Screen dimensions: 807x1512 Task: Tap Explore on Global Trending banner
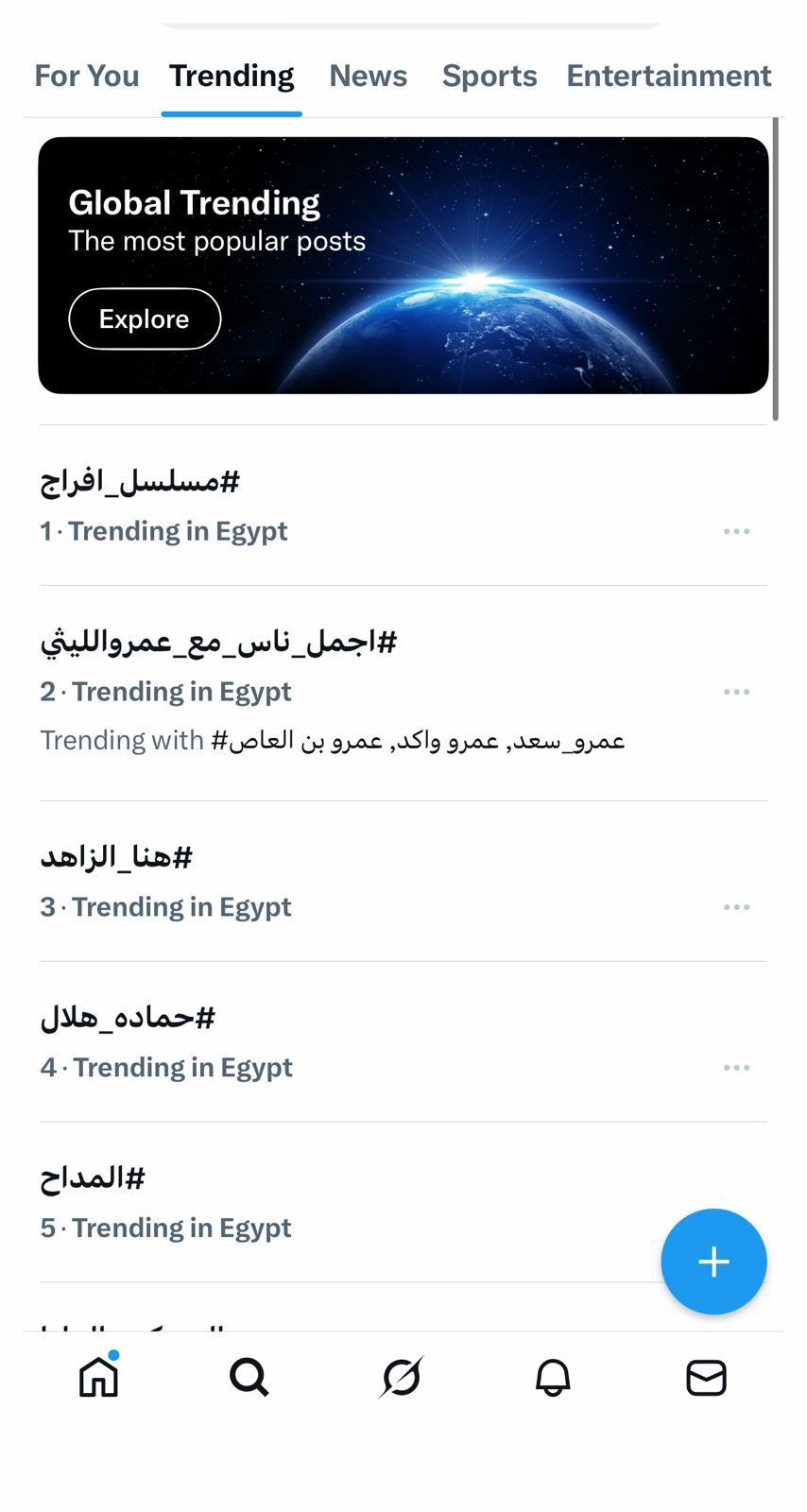(x=145, y=319)
